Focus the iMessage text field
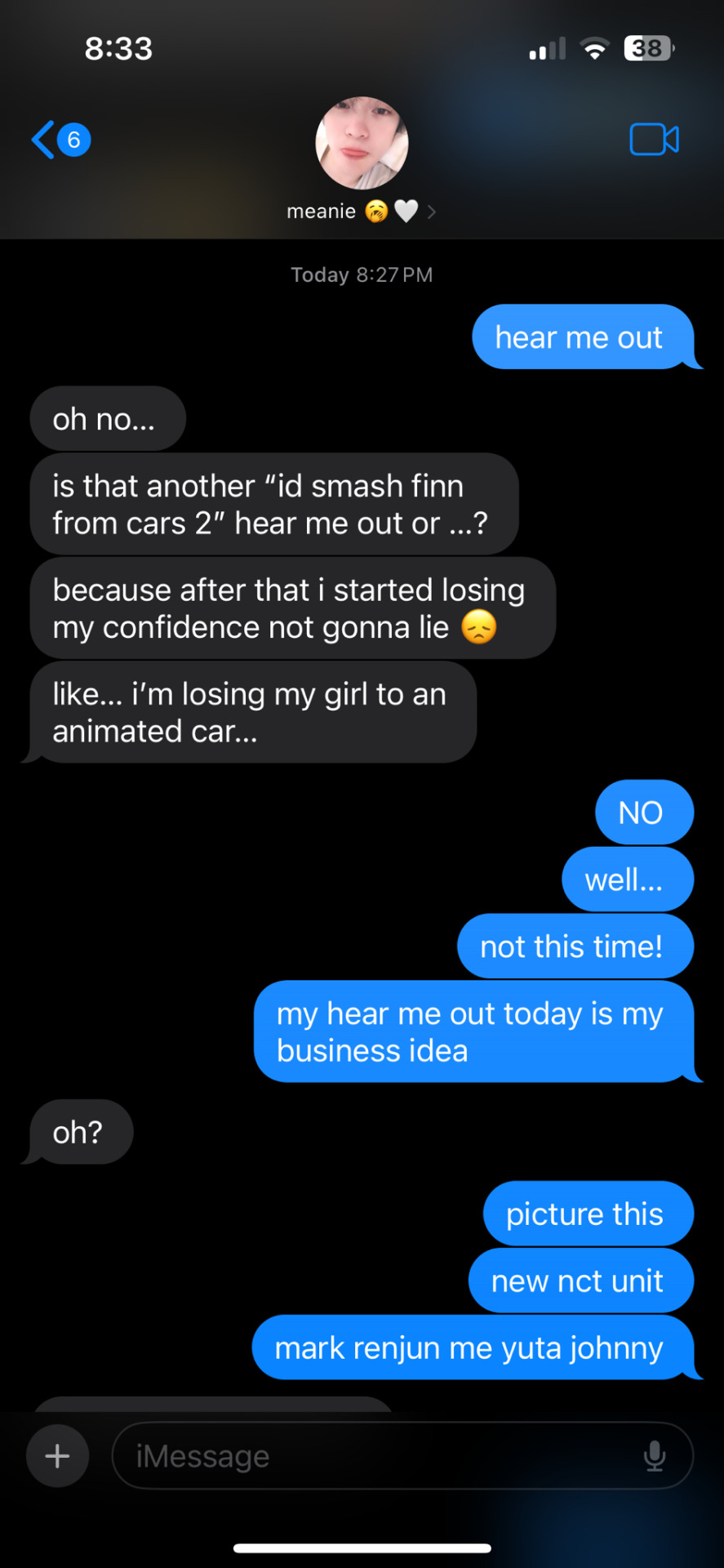724x1568 pixels. [375, 1456]
